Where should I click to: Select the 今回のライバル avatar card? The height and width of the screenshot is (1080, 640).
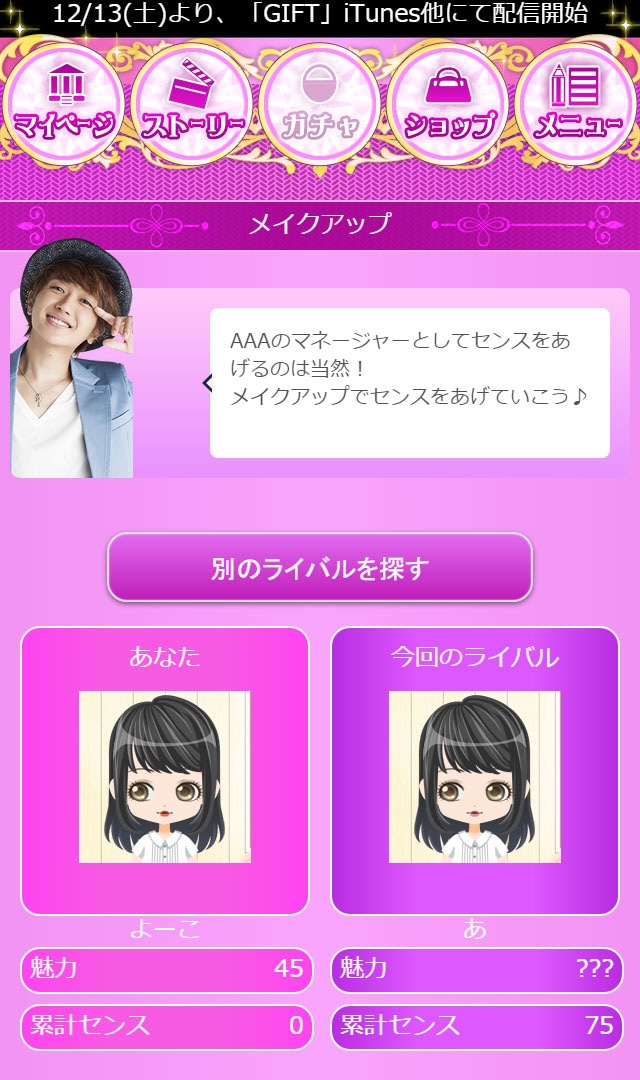(x=475, y=772)
